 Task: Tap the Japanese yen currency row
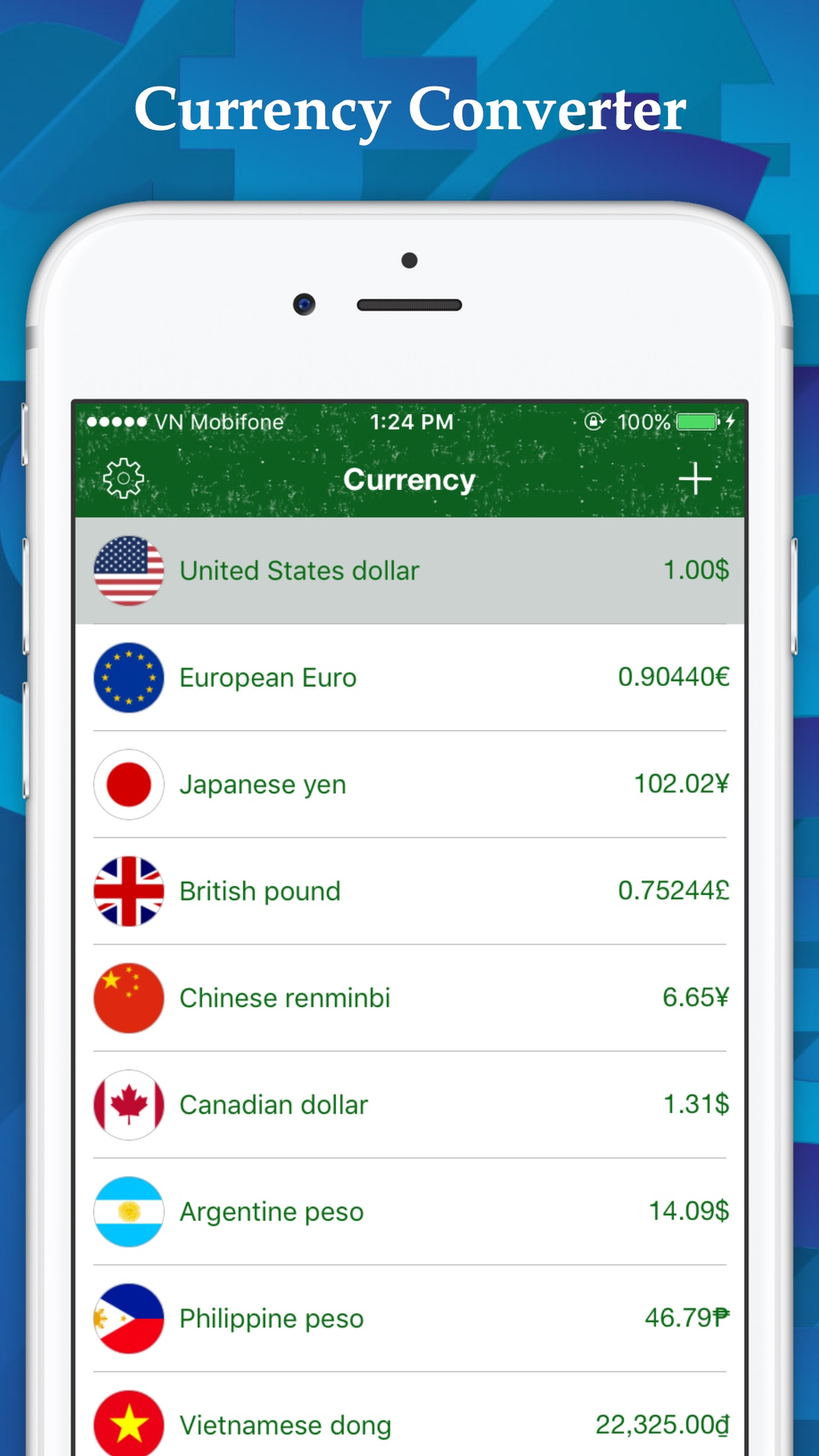coord(409,785)
